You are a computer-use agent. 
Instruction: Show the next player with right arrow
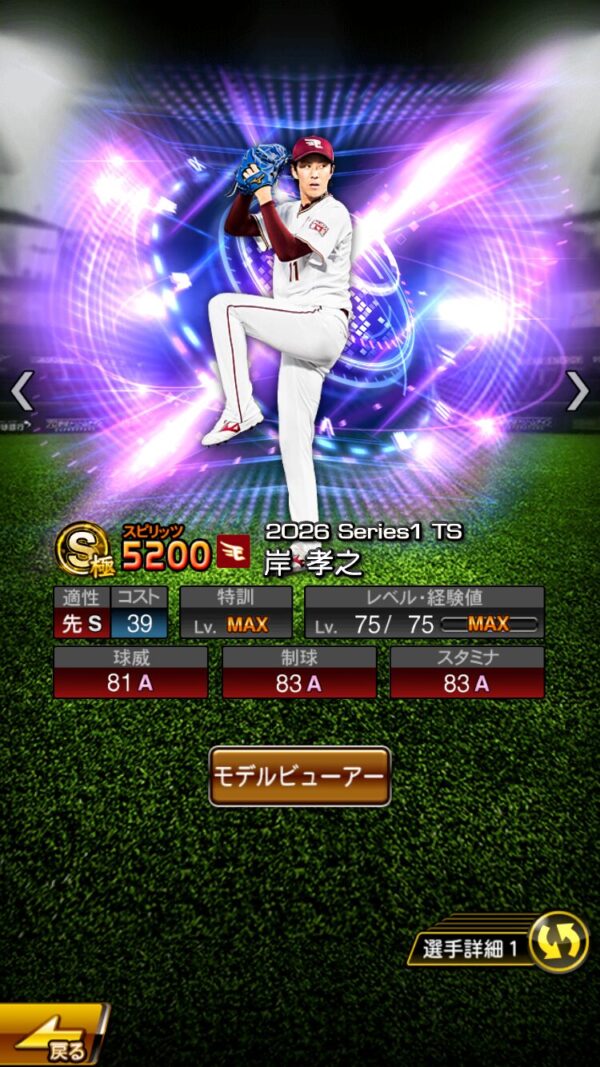click(578, 391)
